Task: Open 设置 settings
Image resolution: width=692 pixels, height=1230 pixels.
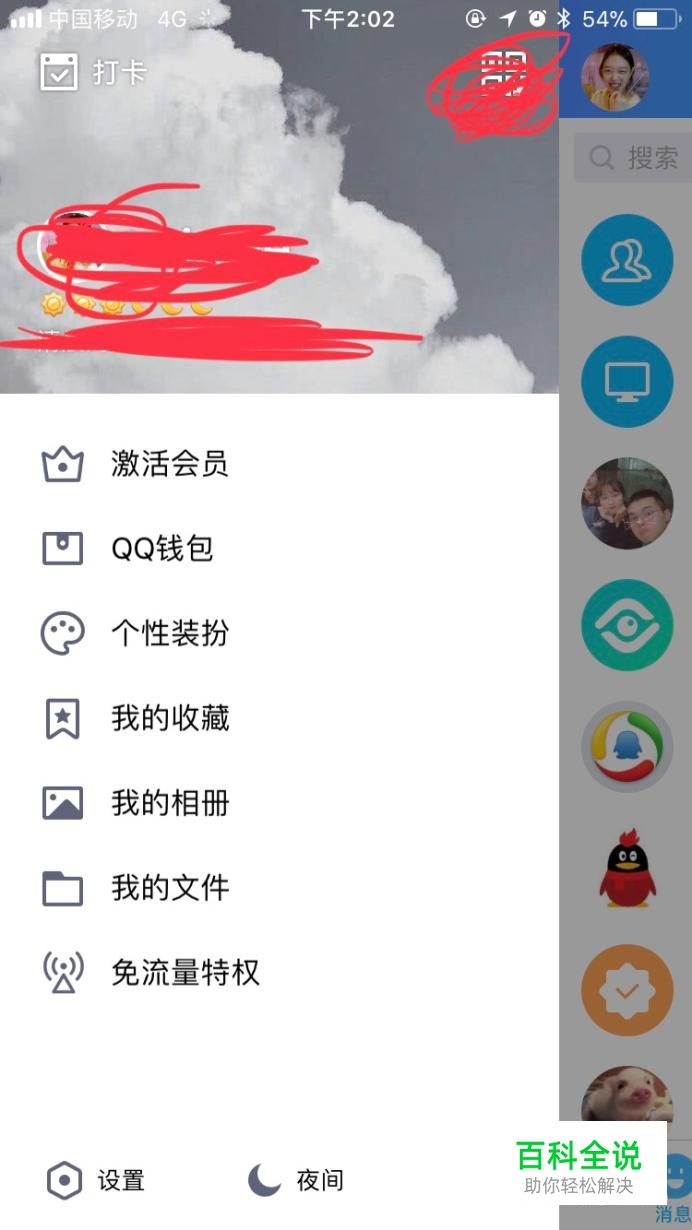Action: click(97, 1181)
